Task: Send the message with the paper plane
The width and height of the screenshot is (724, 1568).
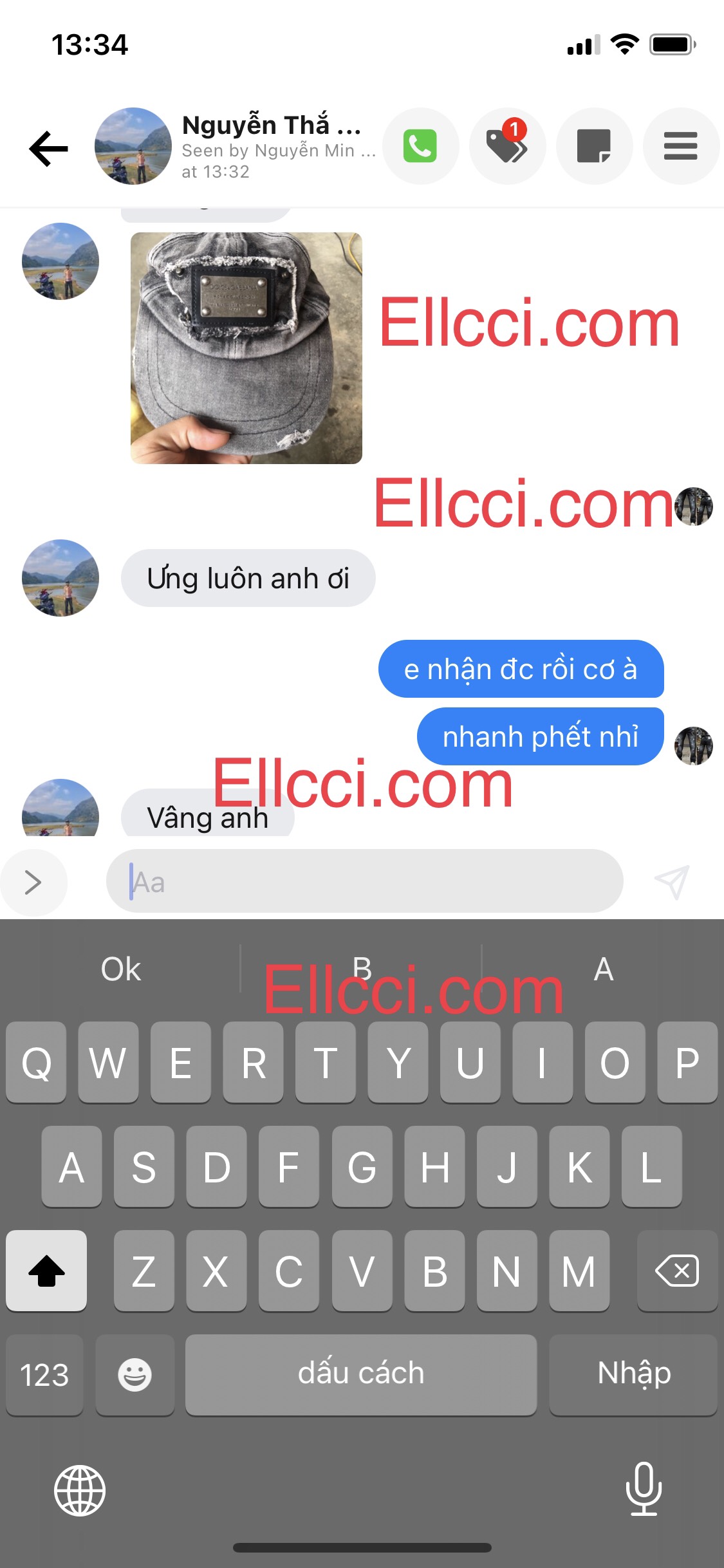Action: pyautogui.click(x=672, y=882)
